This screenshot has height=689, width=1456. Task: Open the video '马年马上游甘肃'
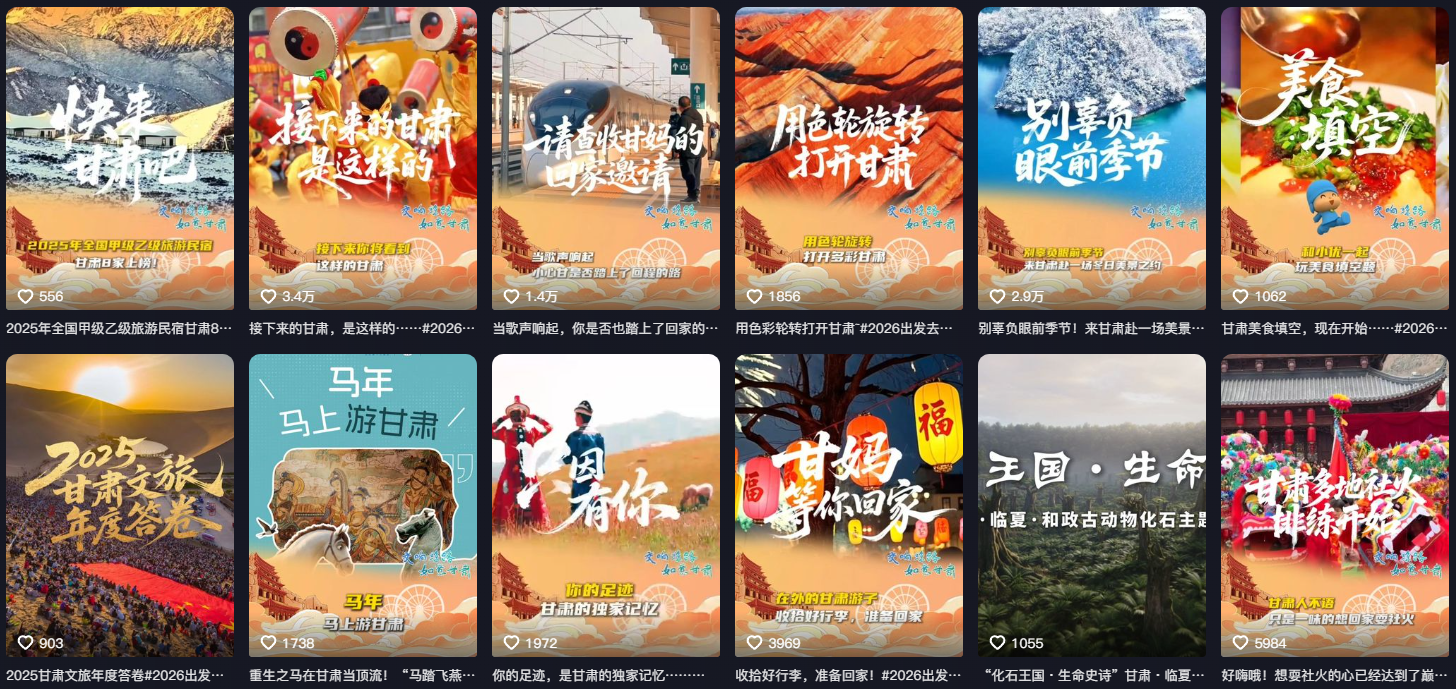363,505
